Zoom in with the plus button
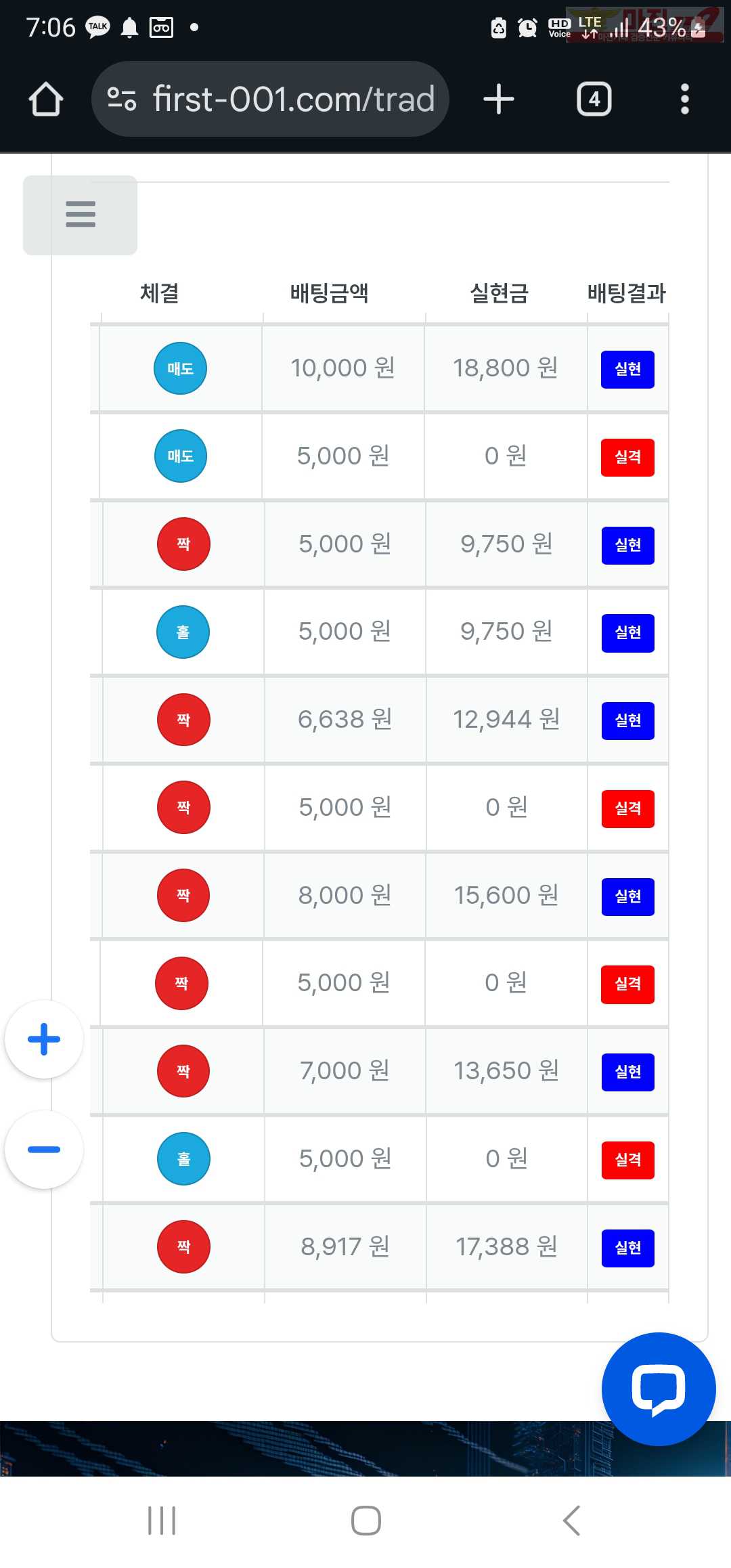The image size is (731, 1568). pyautogui.click(x=44, y=1039)
